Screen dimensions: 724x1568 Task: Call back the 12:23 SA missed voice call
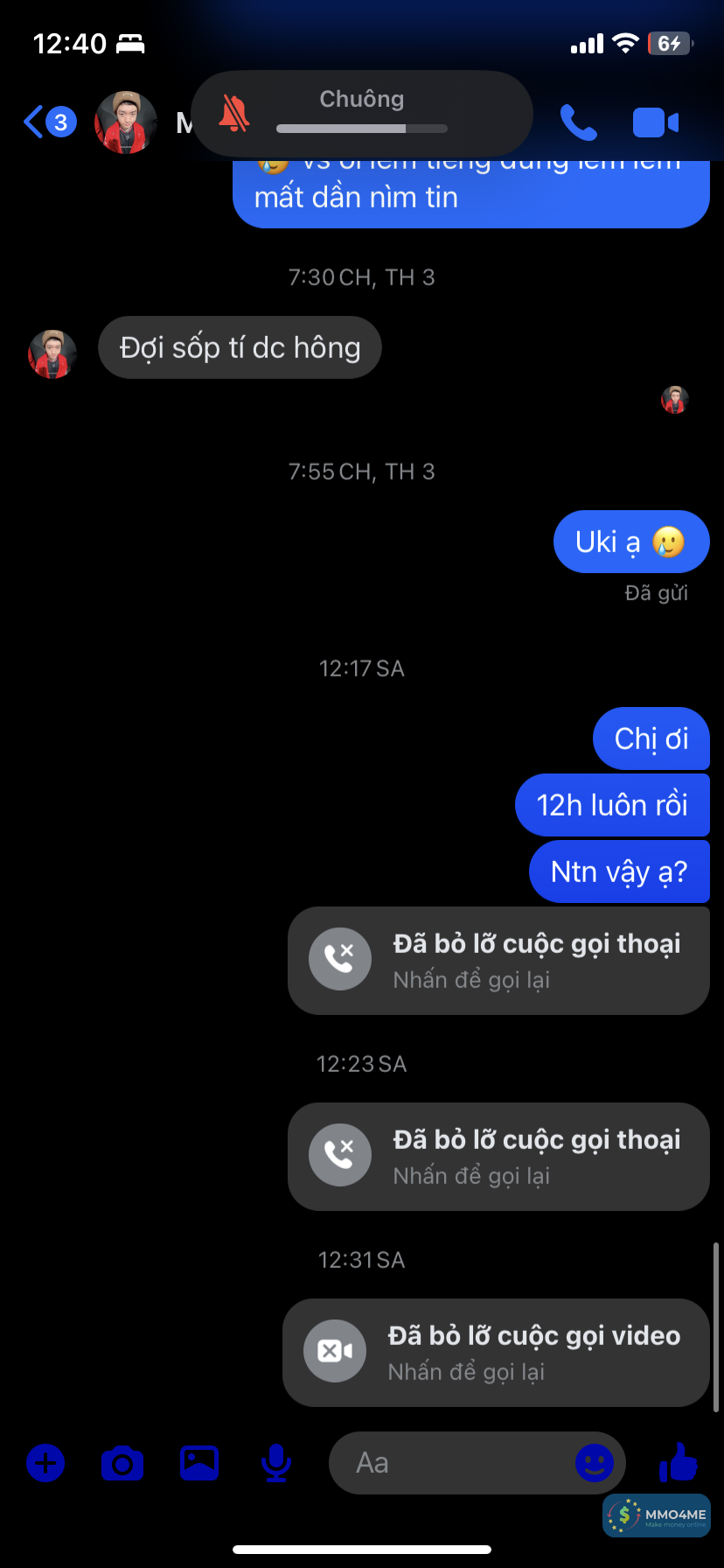tap(498, 1157)
